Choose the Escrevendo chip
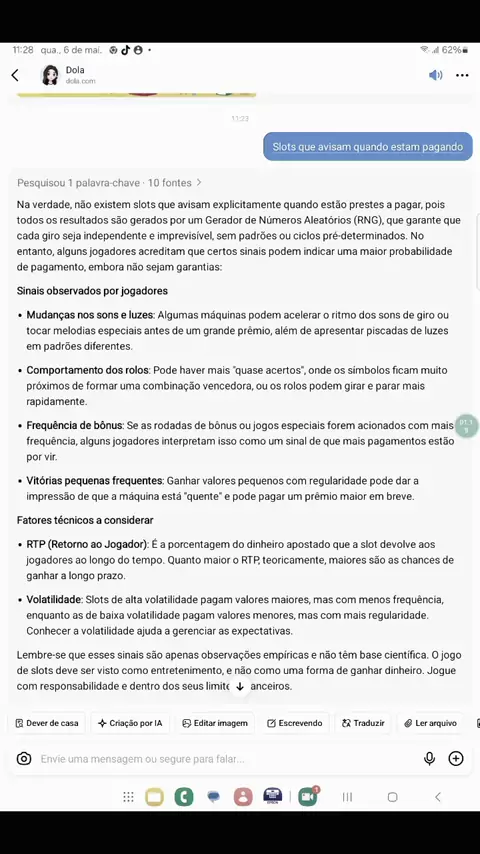 click(x=294, y=723)
